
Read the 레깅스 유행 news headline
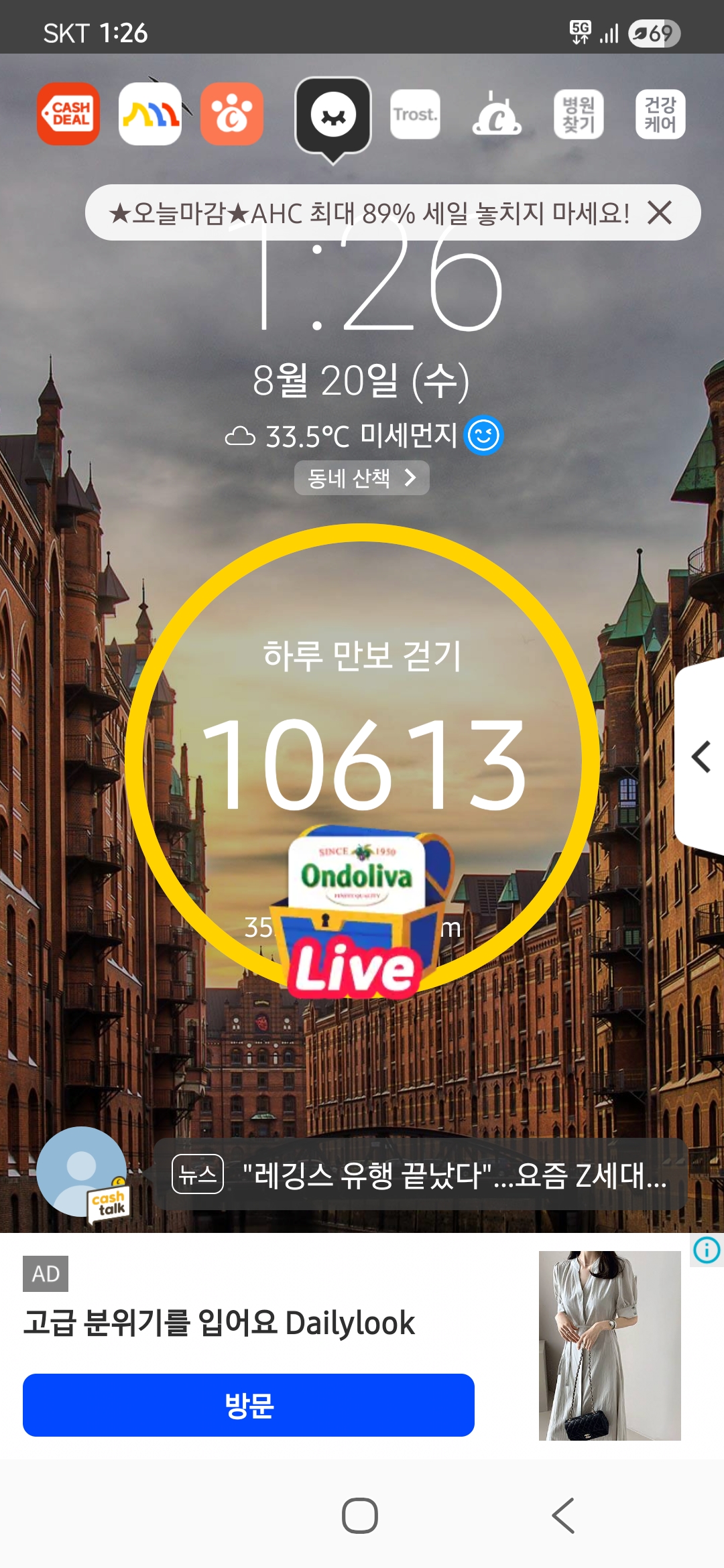(x=454, y=1175)
